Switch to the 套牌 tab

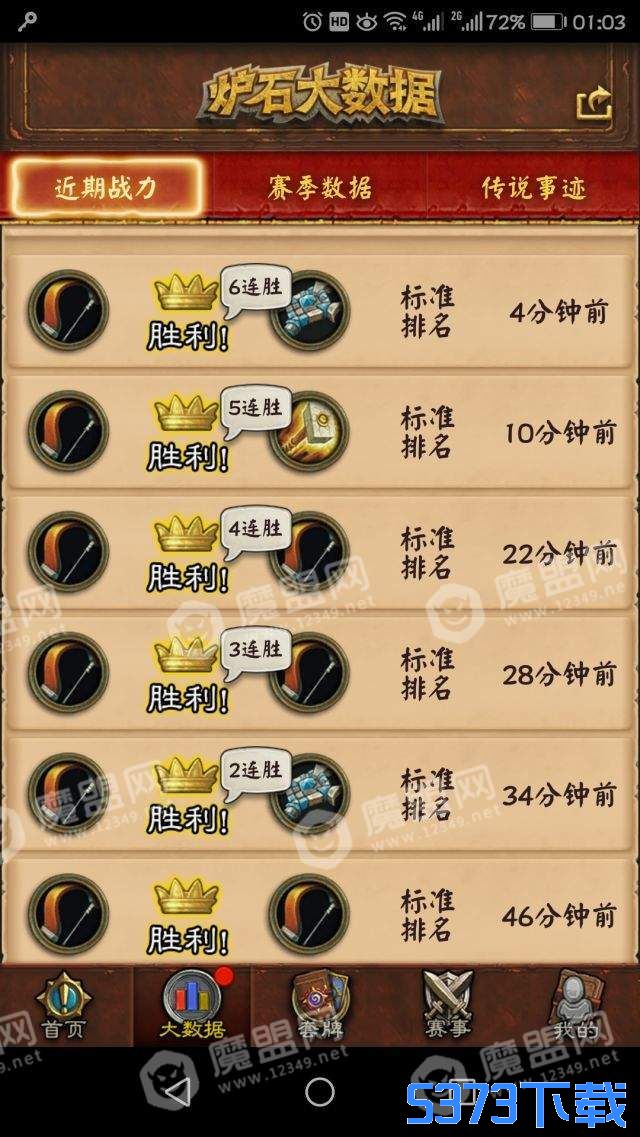(x=320, y=1005)
